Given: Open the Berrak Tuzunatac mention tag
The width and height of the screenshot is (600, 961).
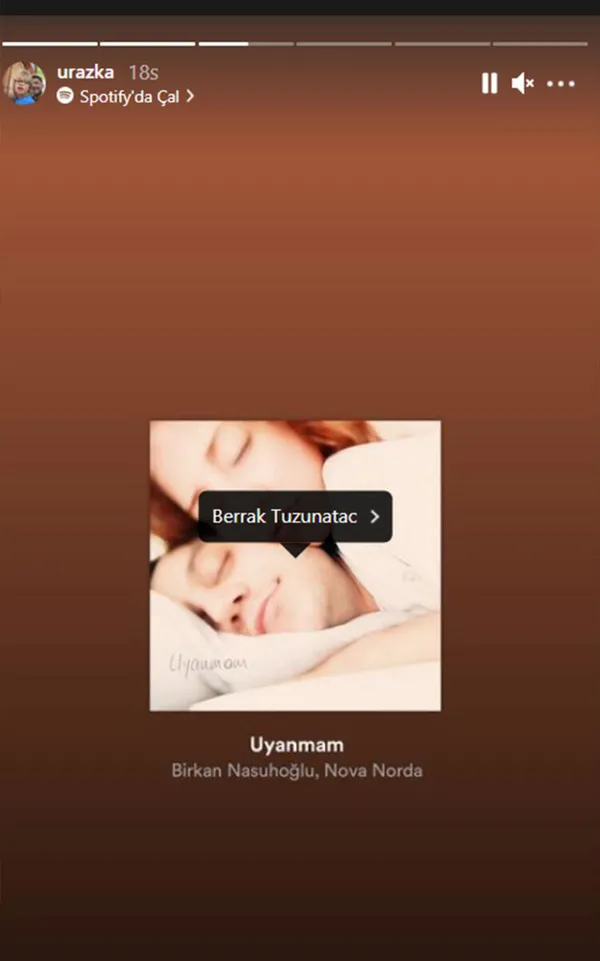Looking at the screenshot, I should coord(295,517).
